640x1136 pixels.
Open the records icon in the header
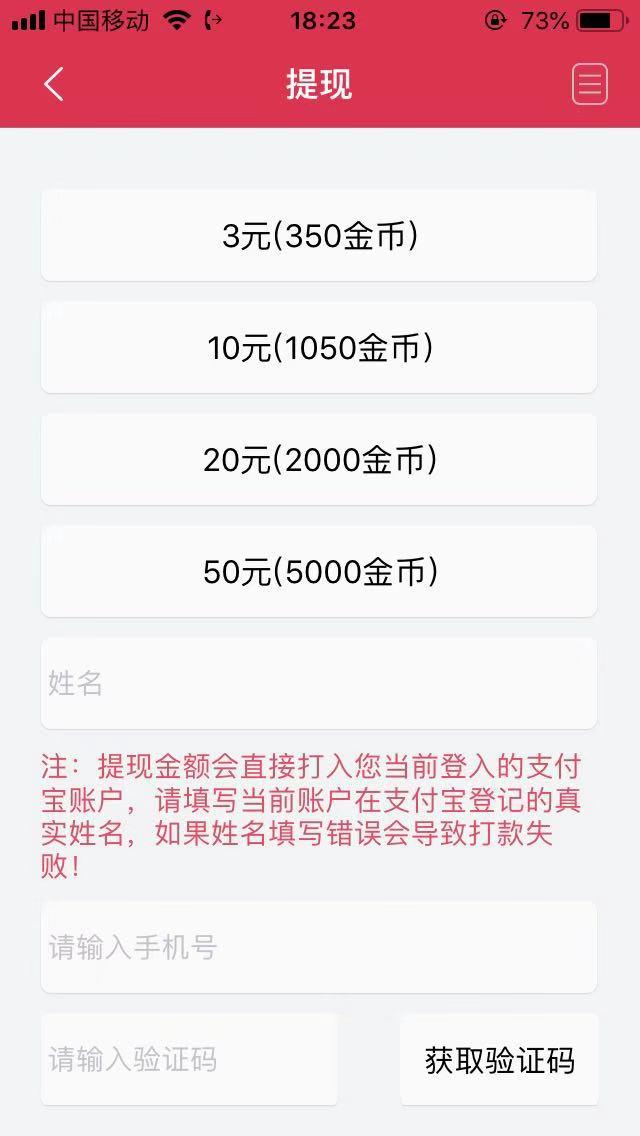coord(589,85)
